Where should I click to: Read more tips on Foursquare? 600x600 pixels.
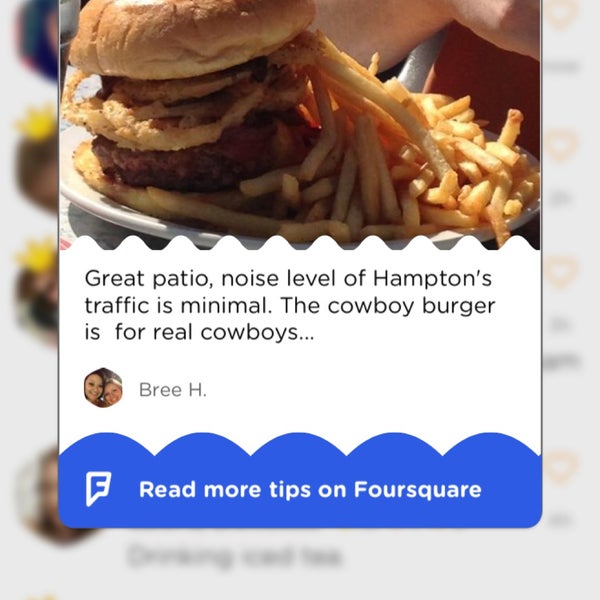[309, 490]
